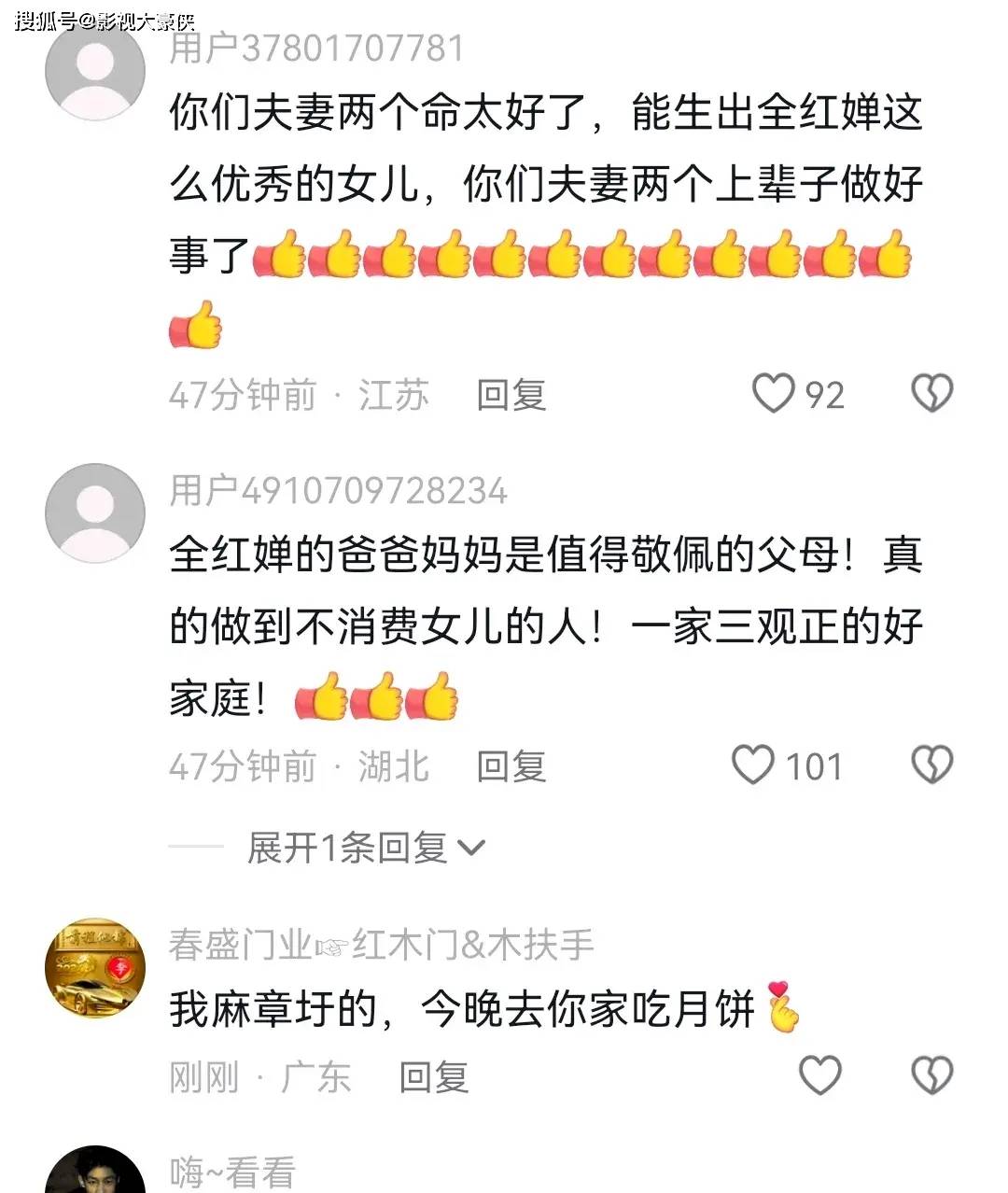Like the comment by 用户37801707781

[774, 393]
